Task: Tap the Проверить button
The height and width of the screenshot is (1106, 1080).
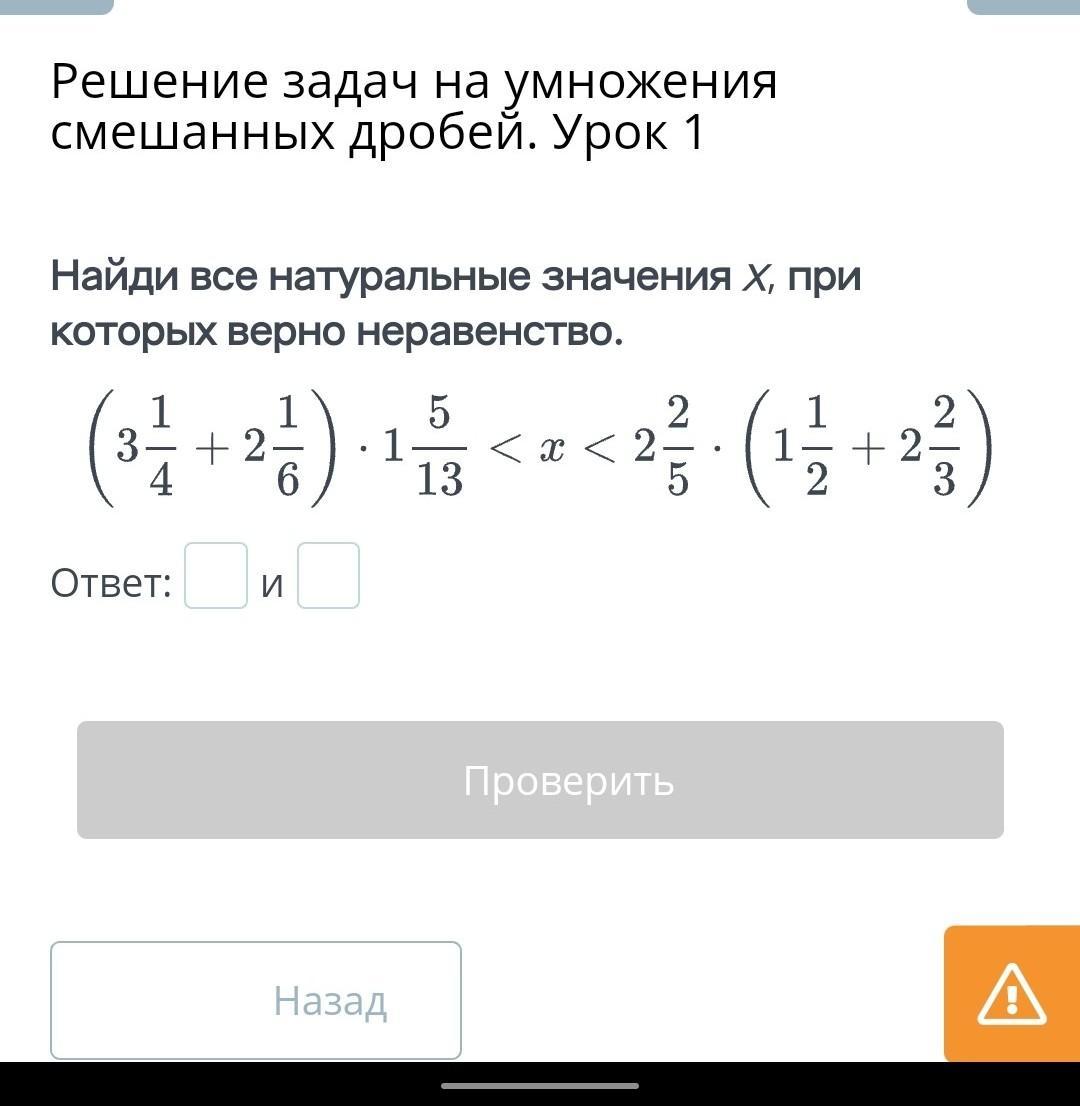Action: (x=540, y=780)
